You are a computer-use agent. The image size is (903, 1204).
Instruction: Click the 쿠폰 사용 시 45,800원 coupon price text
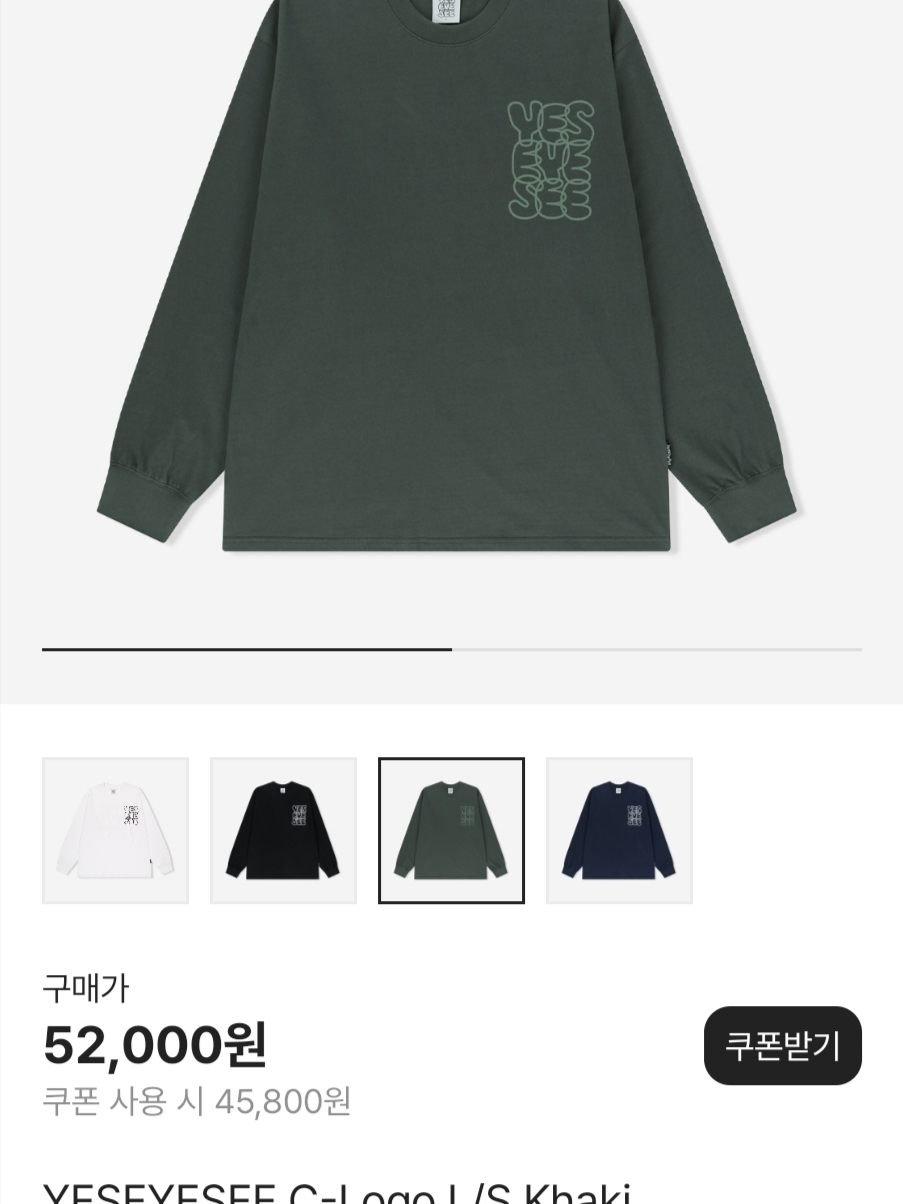[x=196, y=1100]
